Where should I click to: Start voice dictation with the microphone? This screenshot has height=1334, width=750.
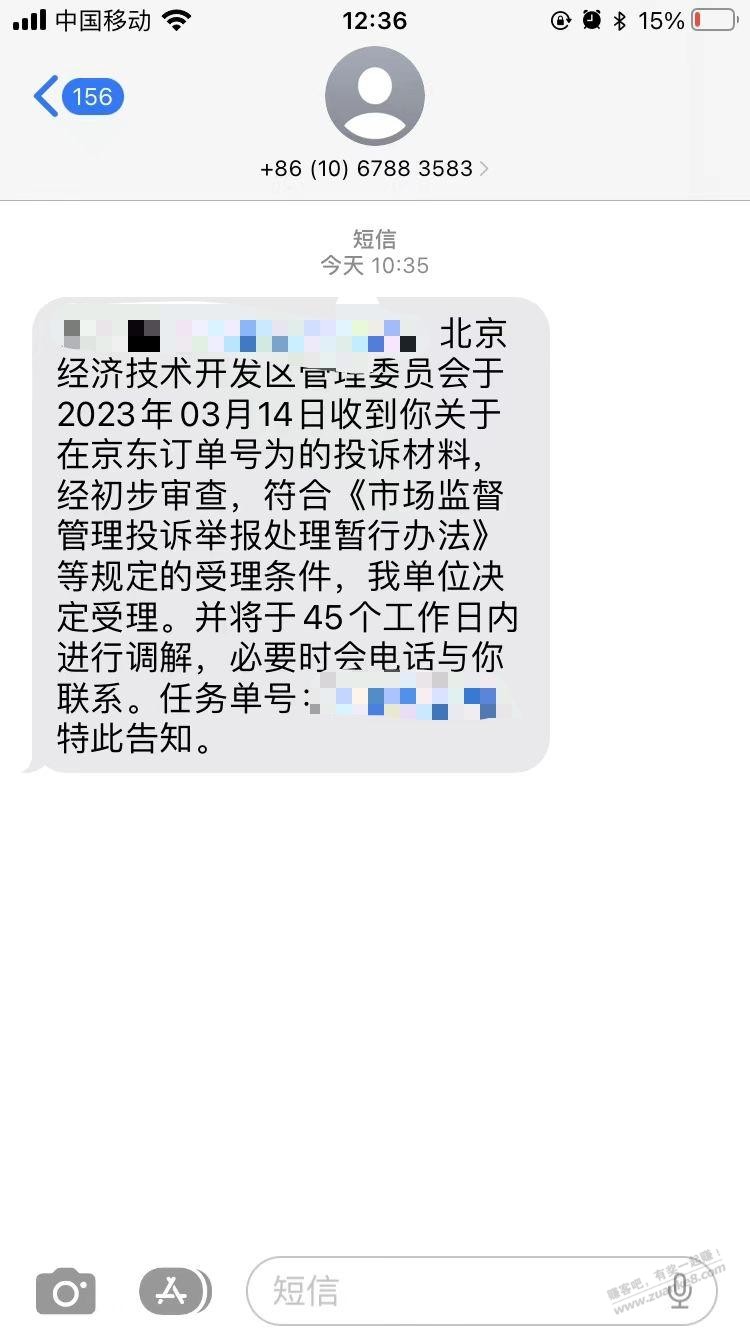(680, 1291)
